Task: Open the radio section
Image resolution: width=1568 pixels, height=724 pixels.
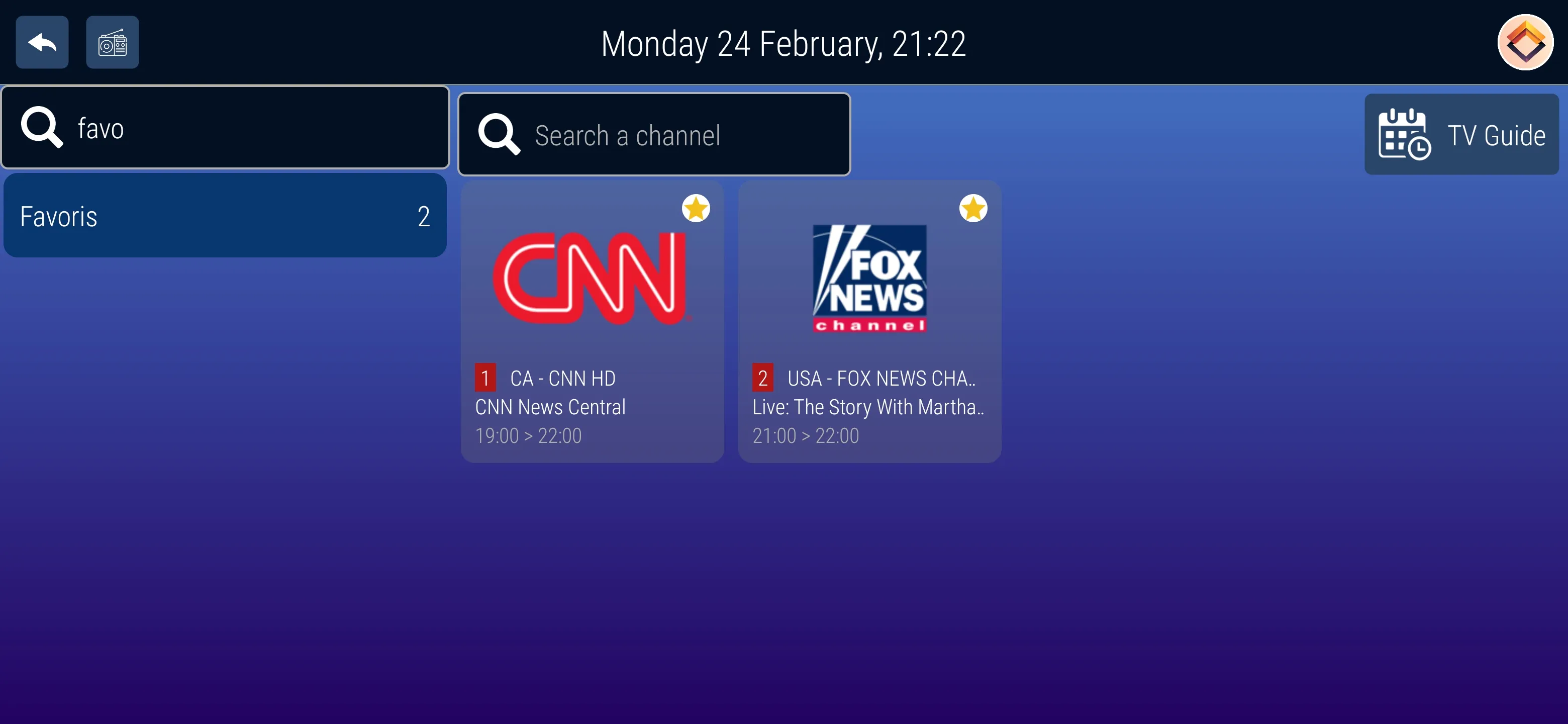Action: pyautogui.click(x=113, y=43)
